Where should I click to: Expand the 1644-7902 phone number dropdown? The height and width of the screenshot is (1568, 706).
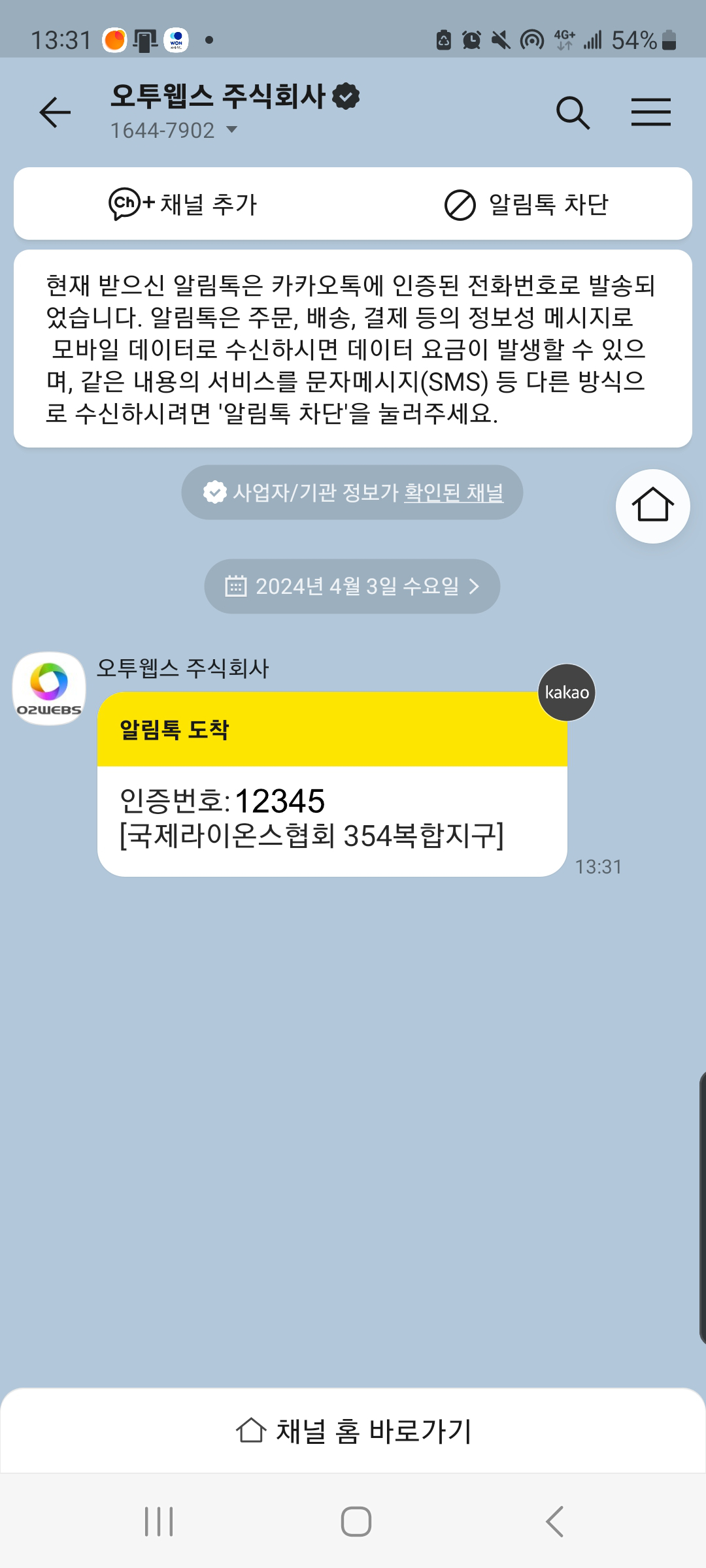point(231,130)
